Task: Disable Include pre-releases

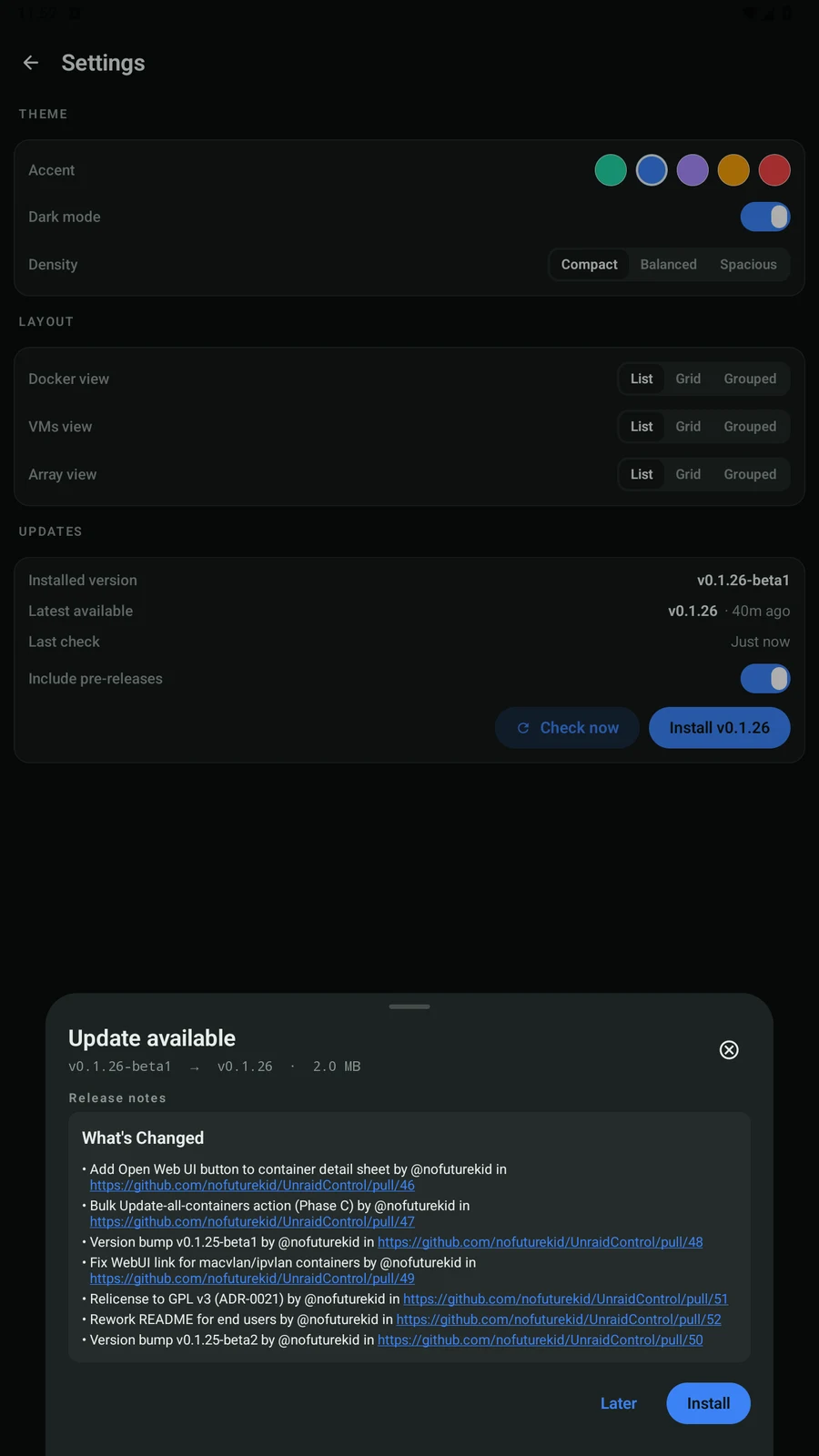Action: click(x=765, y=679)
